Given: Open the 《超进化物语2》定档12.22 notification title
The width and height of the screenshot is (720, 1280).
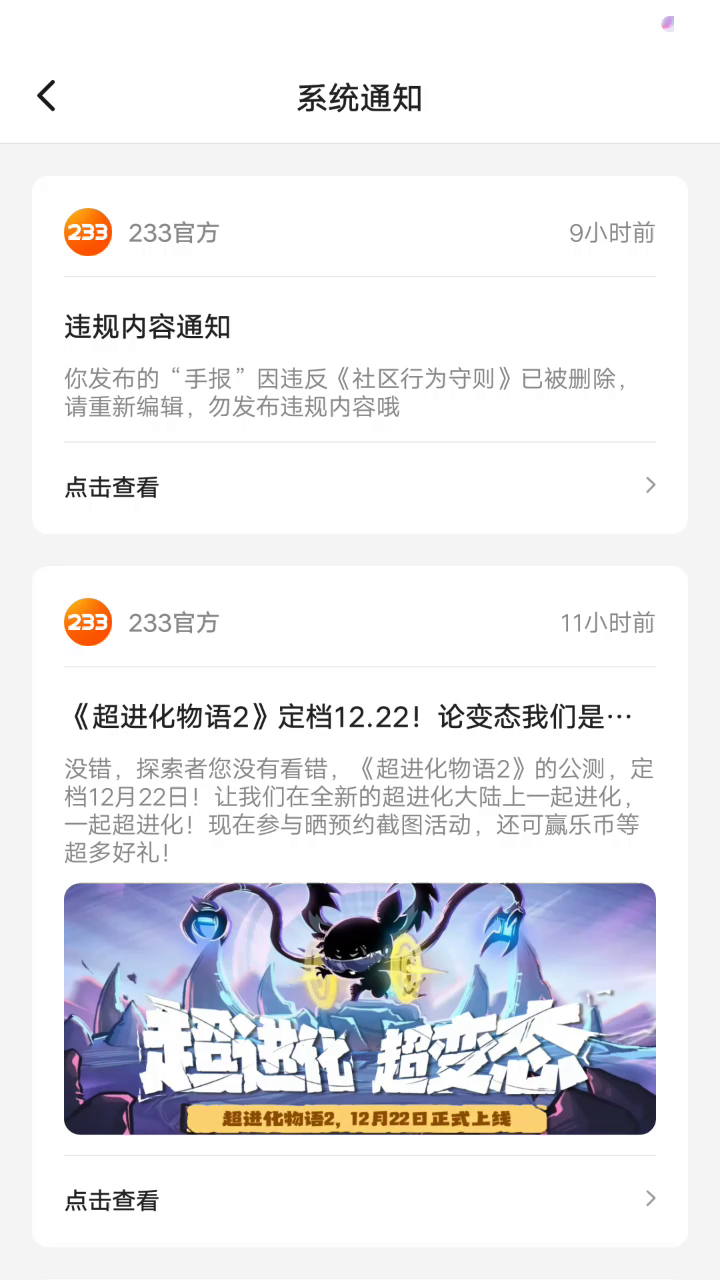Looking at the screenshot, I should pyautogui.click(x=349, y=717).
